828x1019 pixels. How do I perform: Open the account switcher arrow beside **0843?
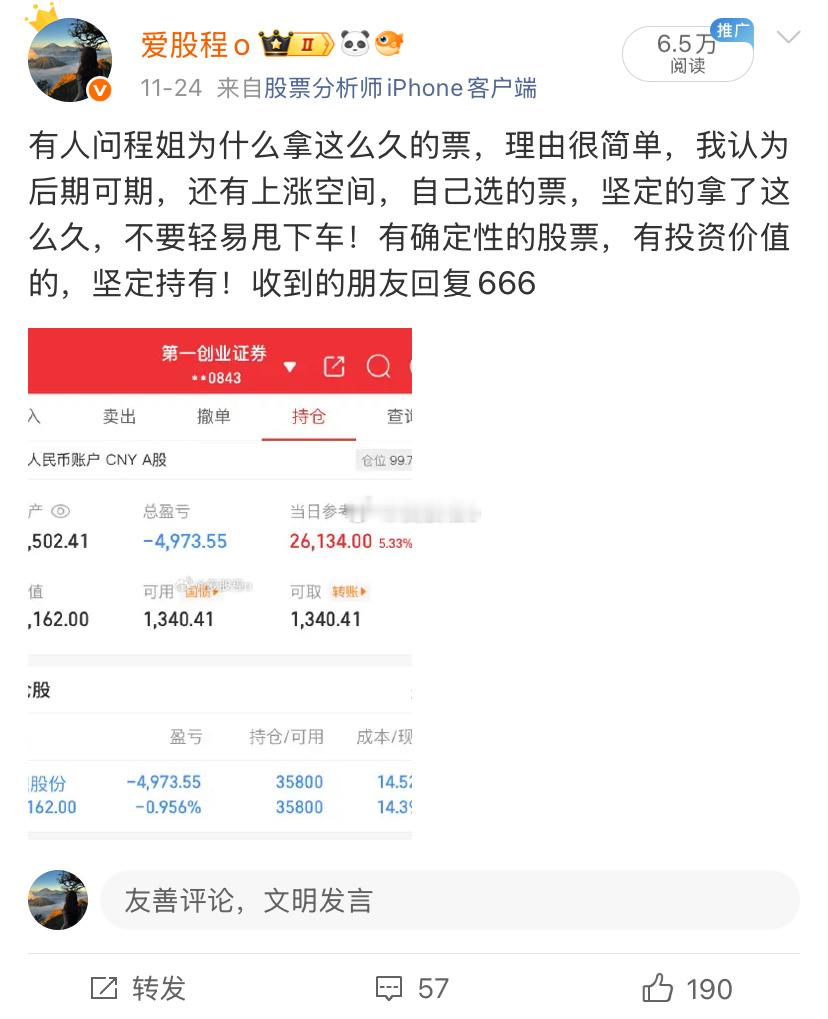290,367
